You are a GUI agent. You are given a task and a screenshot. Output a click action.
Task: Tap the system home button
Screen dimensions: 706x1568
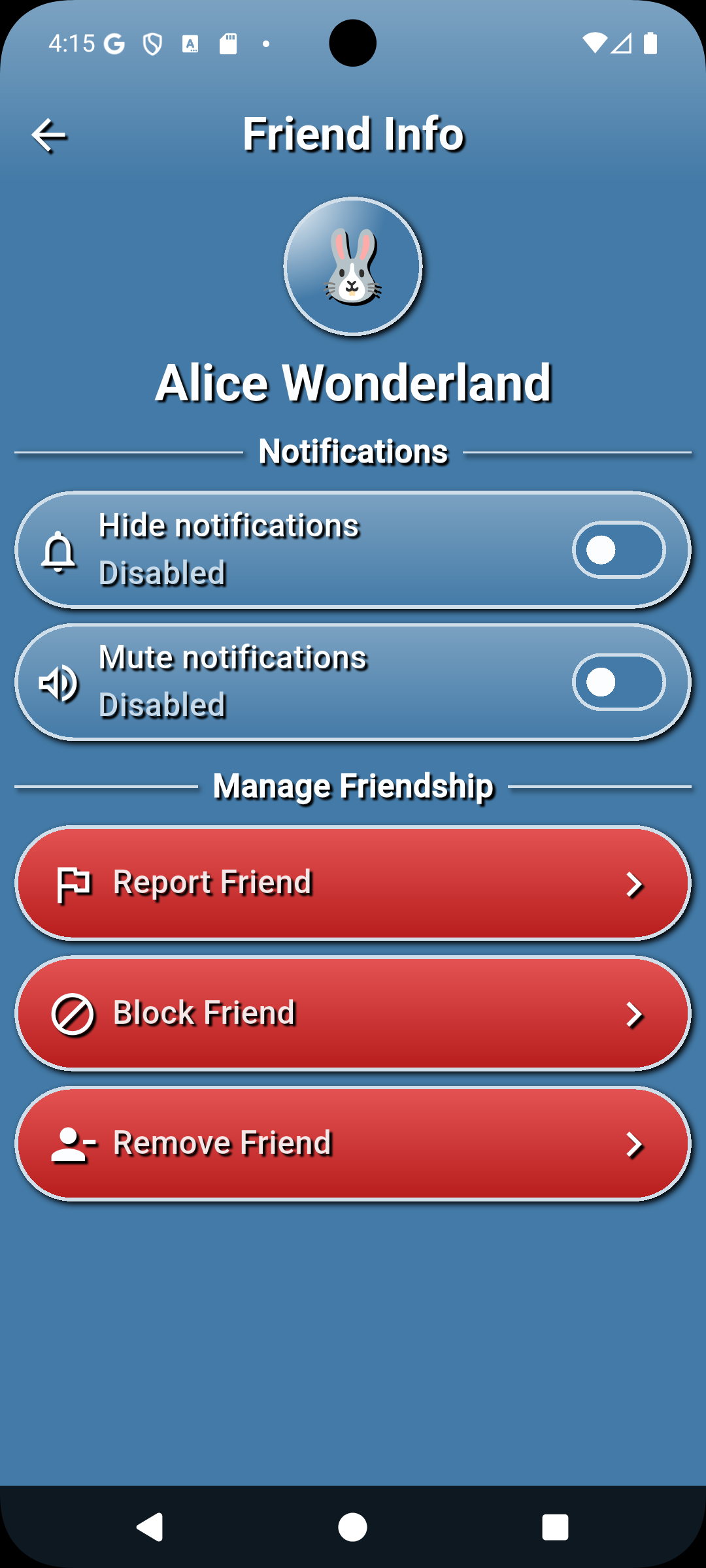(x=353, y=1527)
